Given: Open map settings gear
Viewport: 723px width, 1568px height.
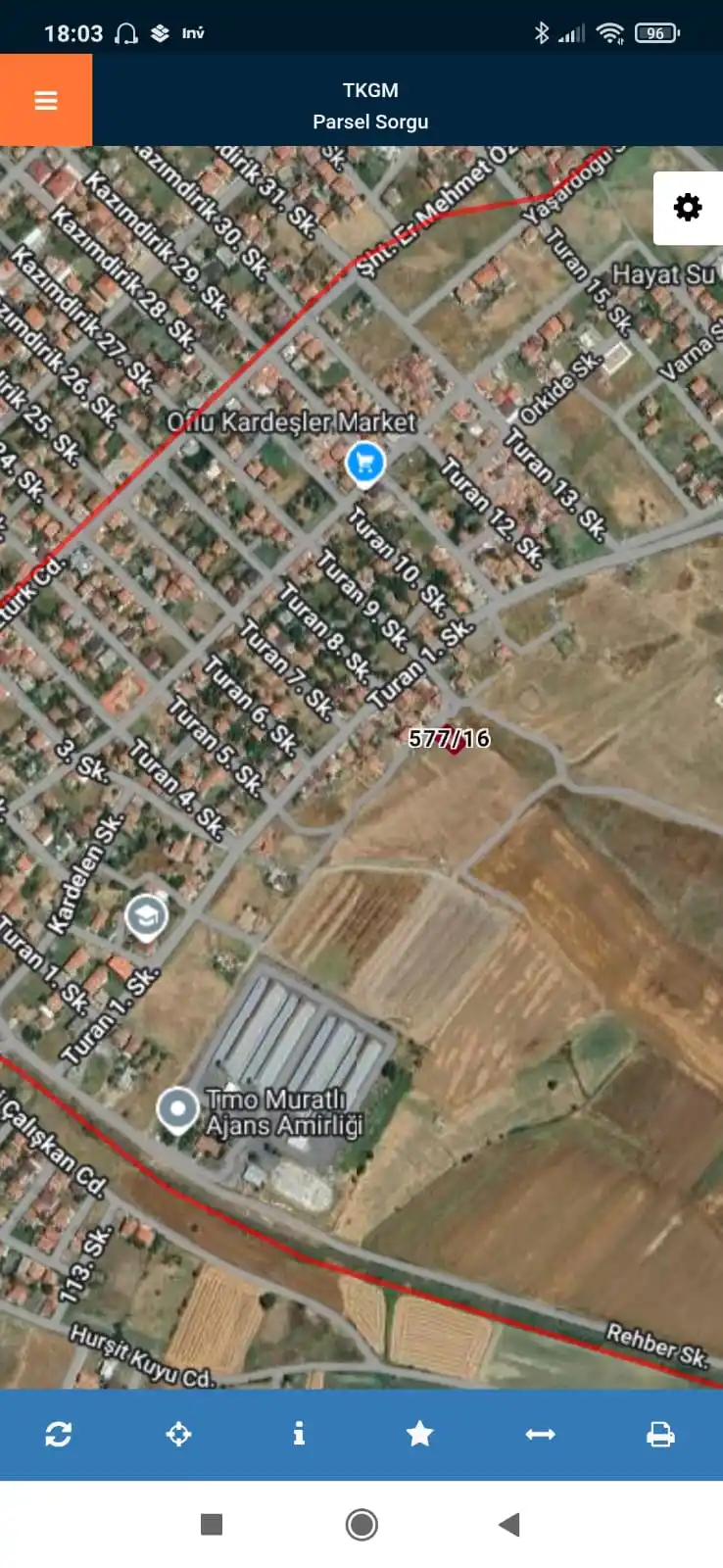Looking at the screenshot, I should pos(688,208).
